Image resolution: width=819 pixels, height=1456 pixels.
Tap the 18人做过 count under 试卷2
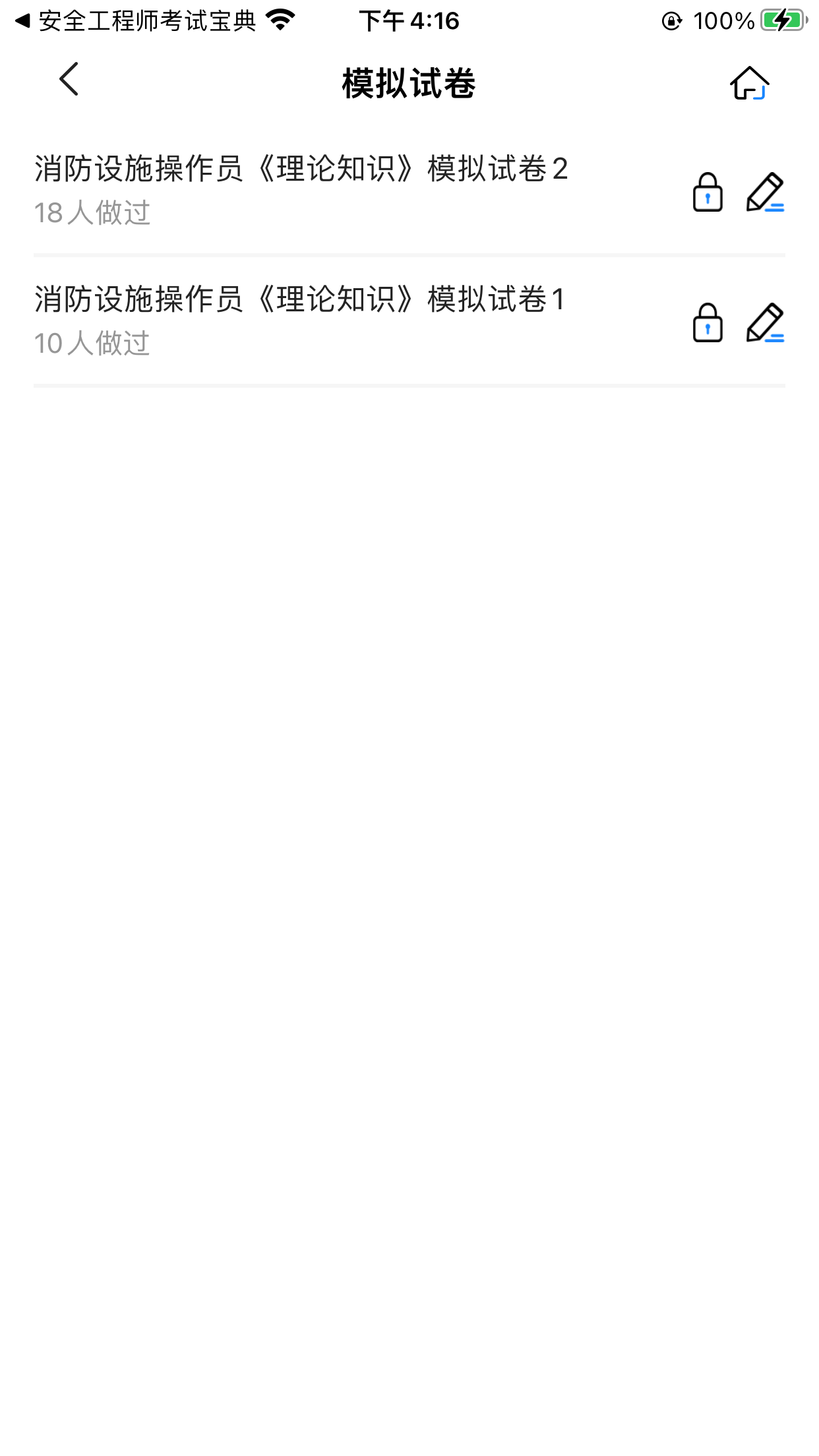pyautogui.click(x=91, y=212)
